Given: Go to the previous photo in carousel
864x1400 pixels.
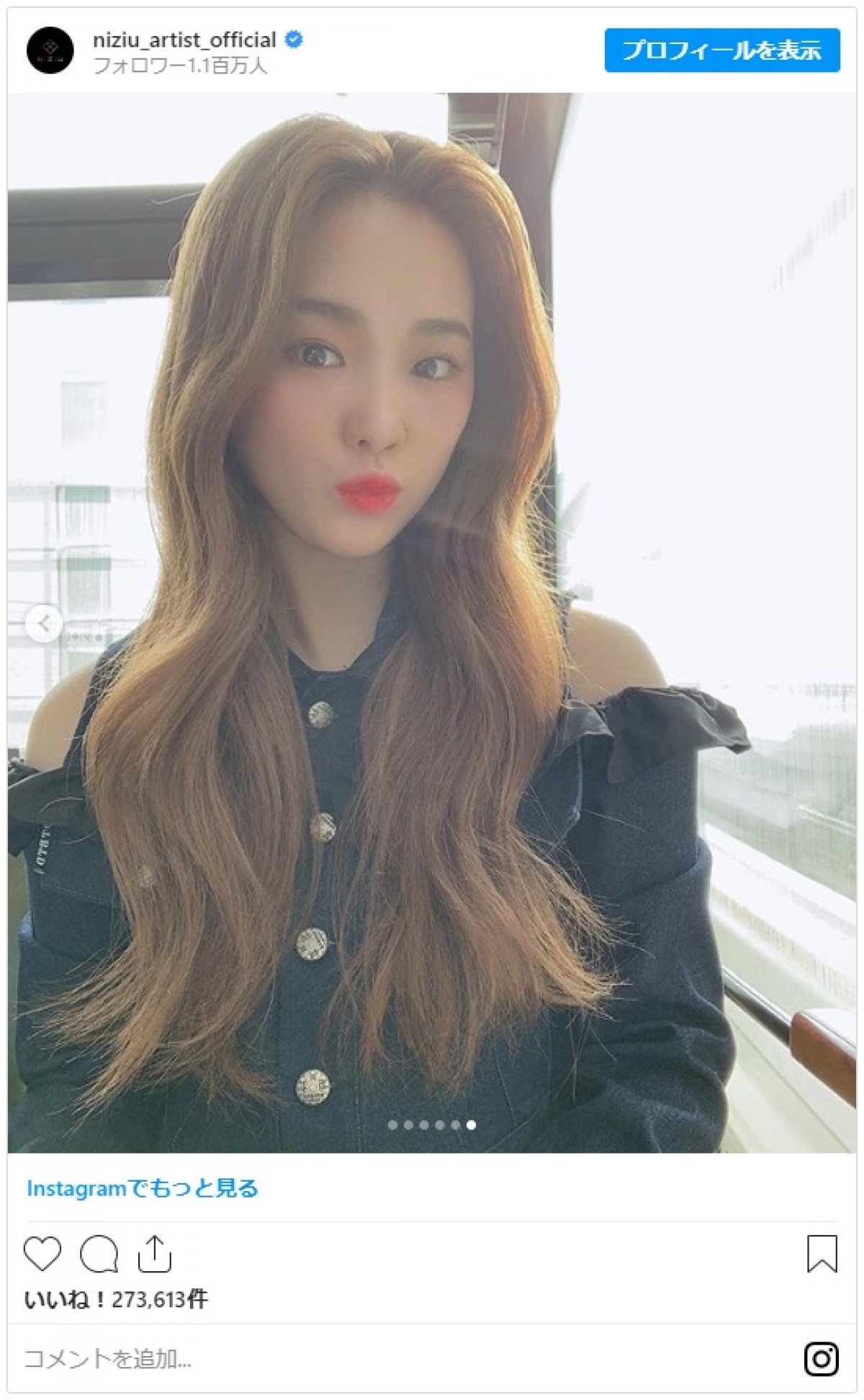Looking at the screenshot, I should pos(45,624).
